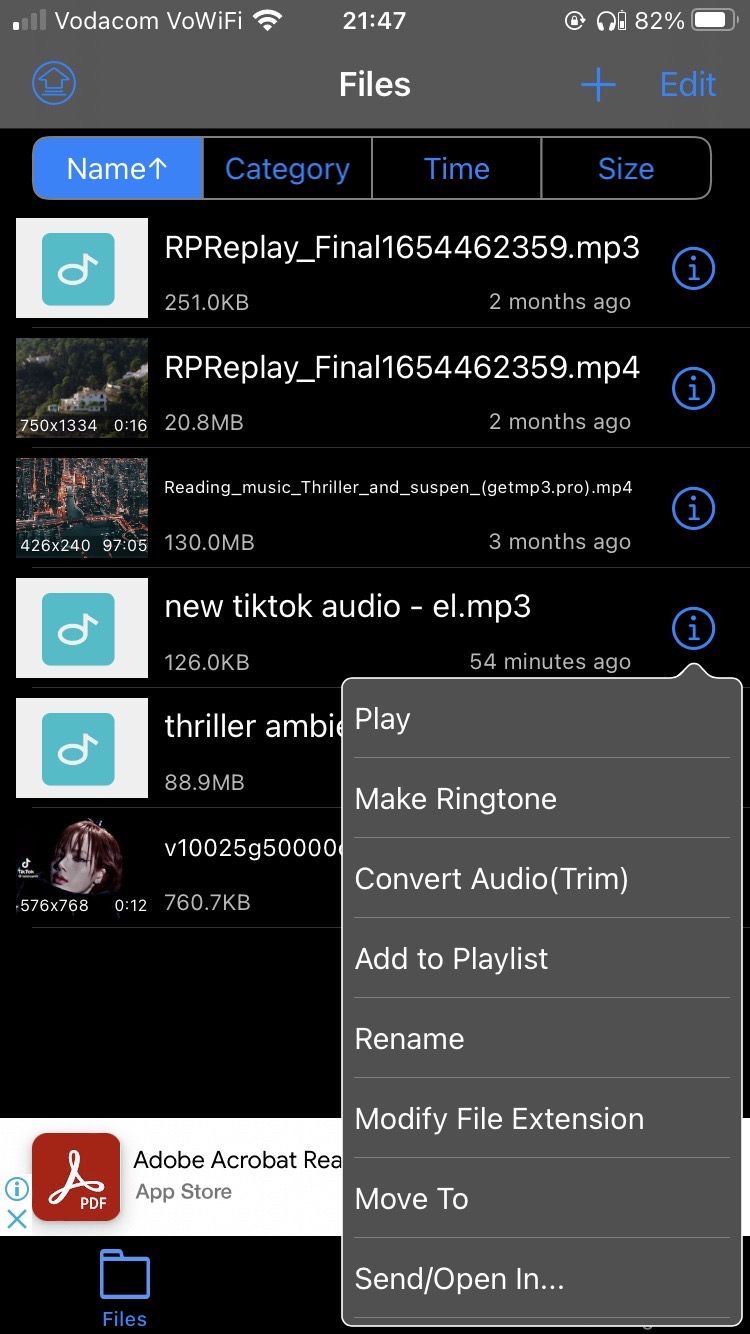Choose Add to Playlist
This screenshot has height=1334, width=750.
pyautogui.click(x=540, y=959)
